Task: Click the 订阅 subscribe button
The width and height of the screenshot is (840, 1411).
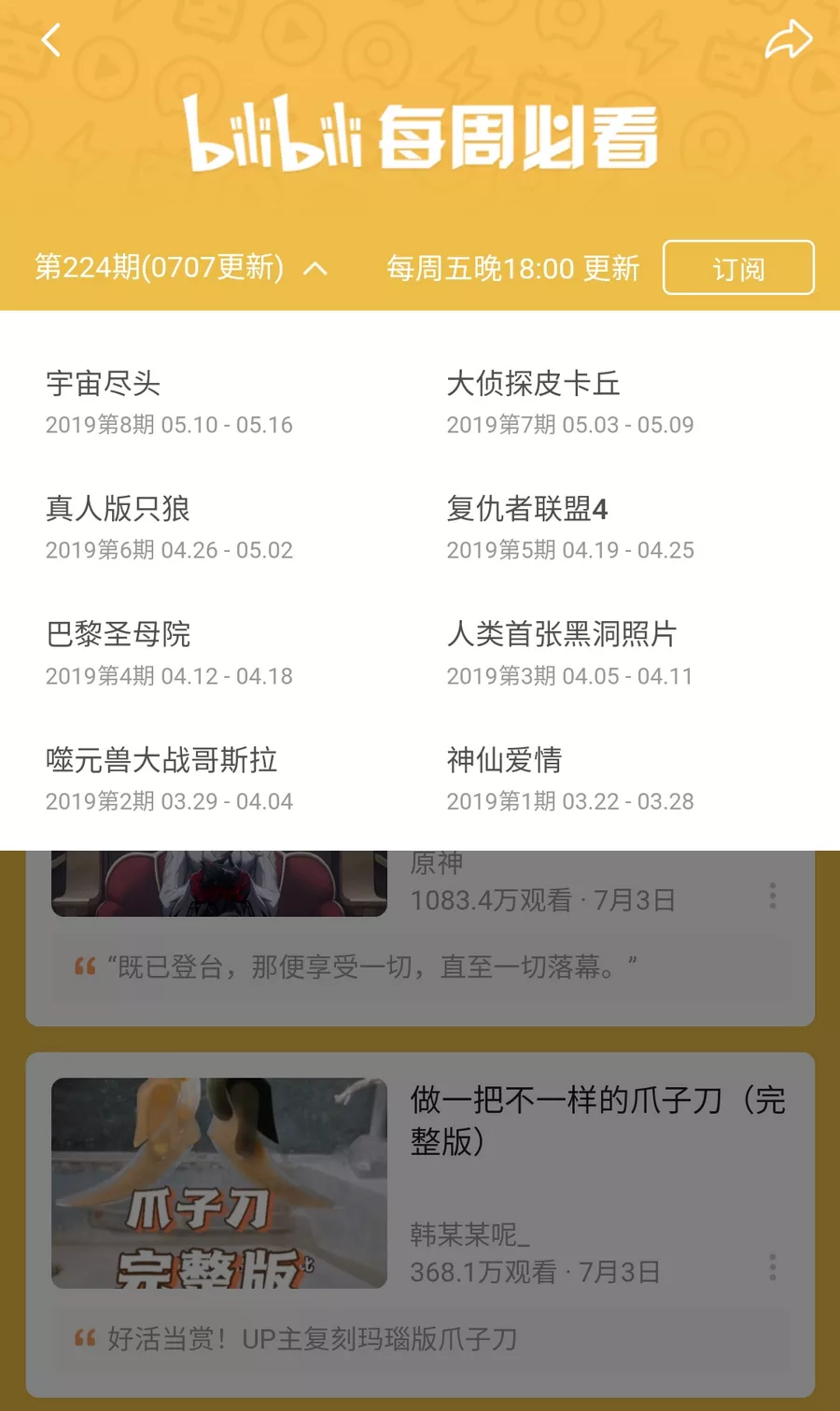Action: [x=737, y=268]
